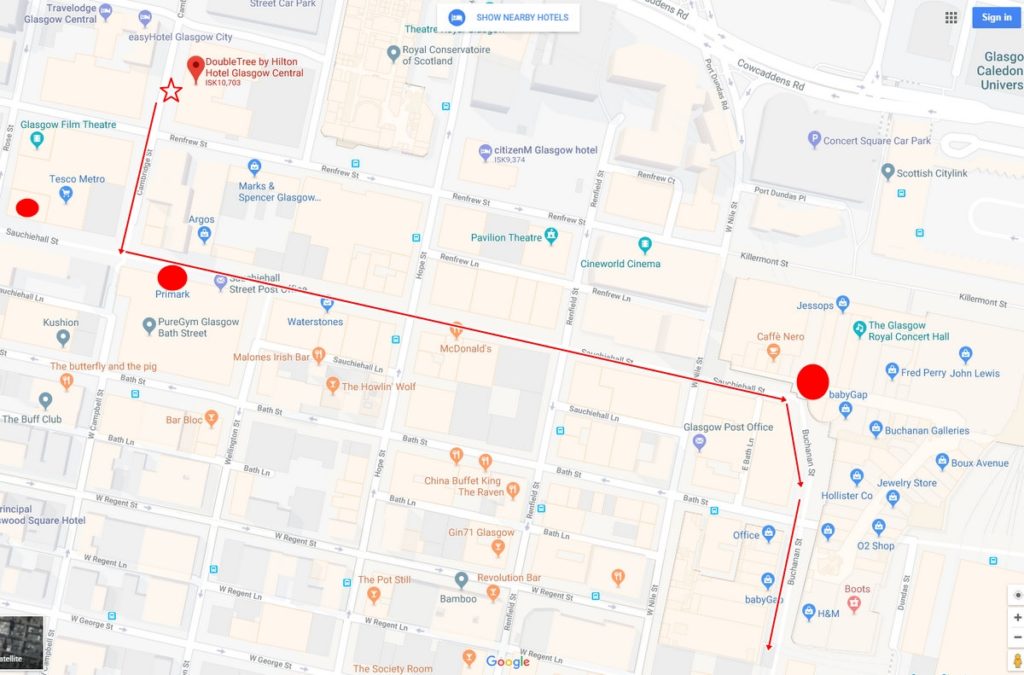Switch to Satellite view thumbnail

click(x=21, y=643)
